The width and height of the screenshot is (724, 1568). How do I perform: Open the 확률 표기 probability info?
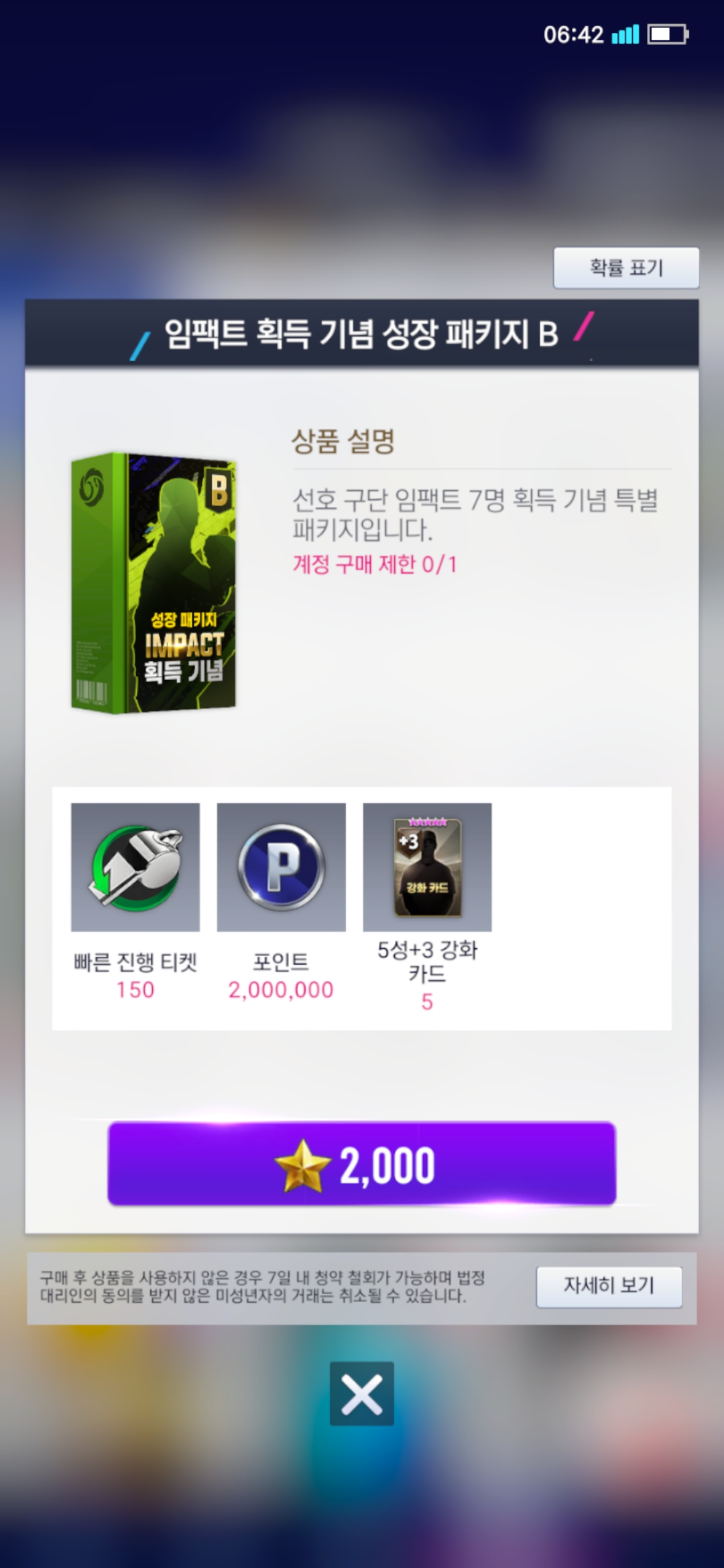tap(625, 268)
